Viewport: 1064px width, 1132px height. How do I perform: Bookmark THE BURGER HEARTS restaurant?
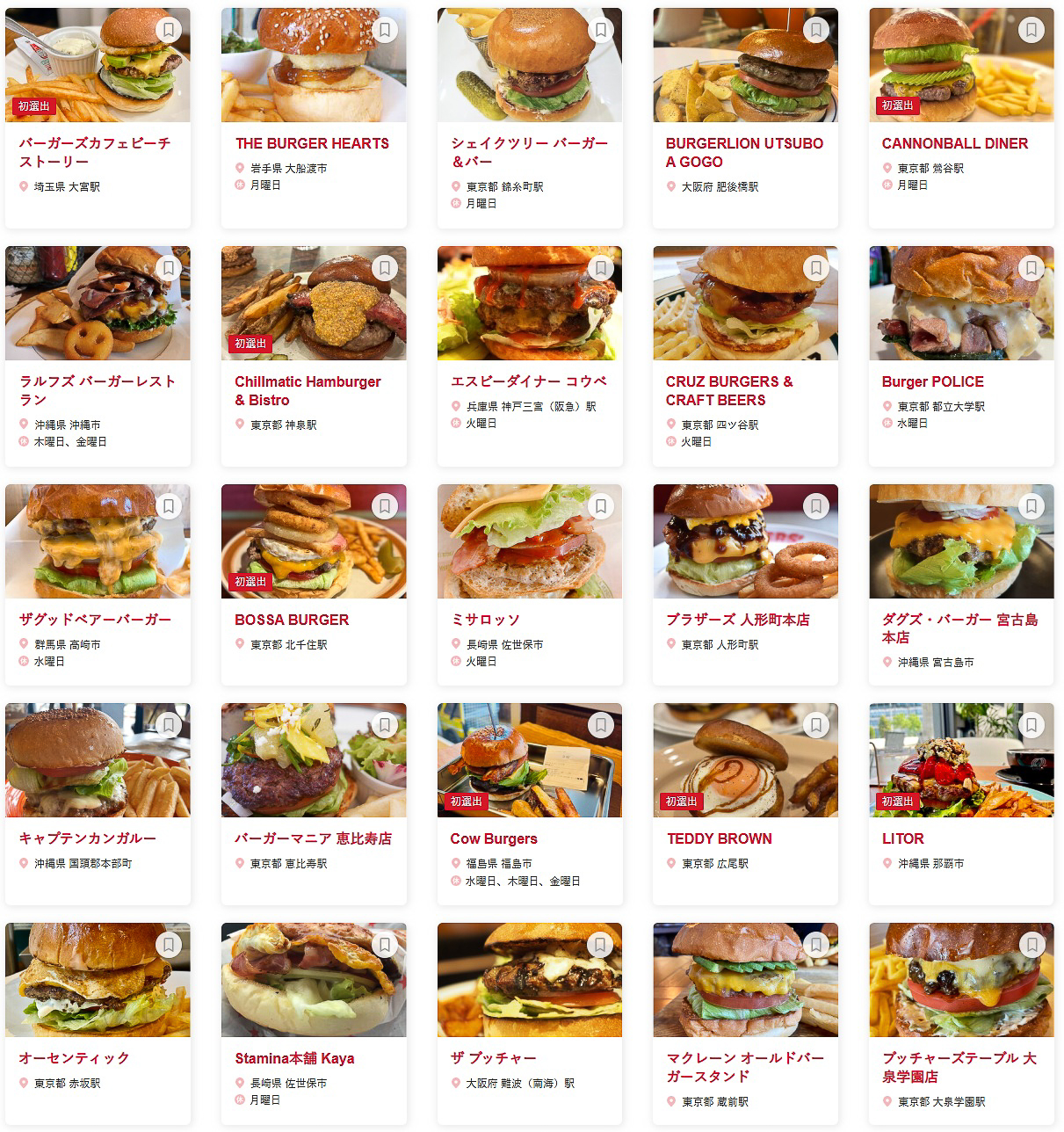tap(385, 29)
